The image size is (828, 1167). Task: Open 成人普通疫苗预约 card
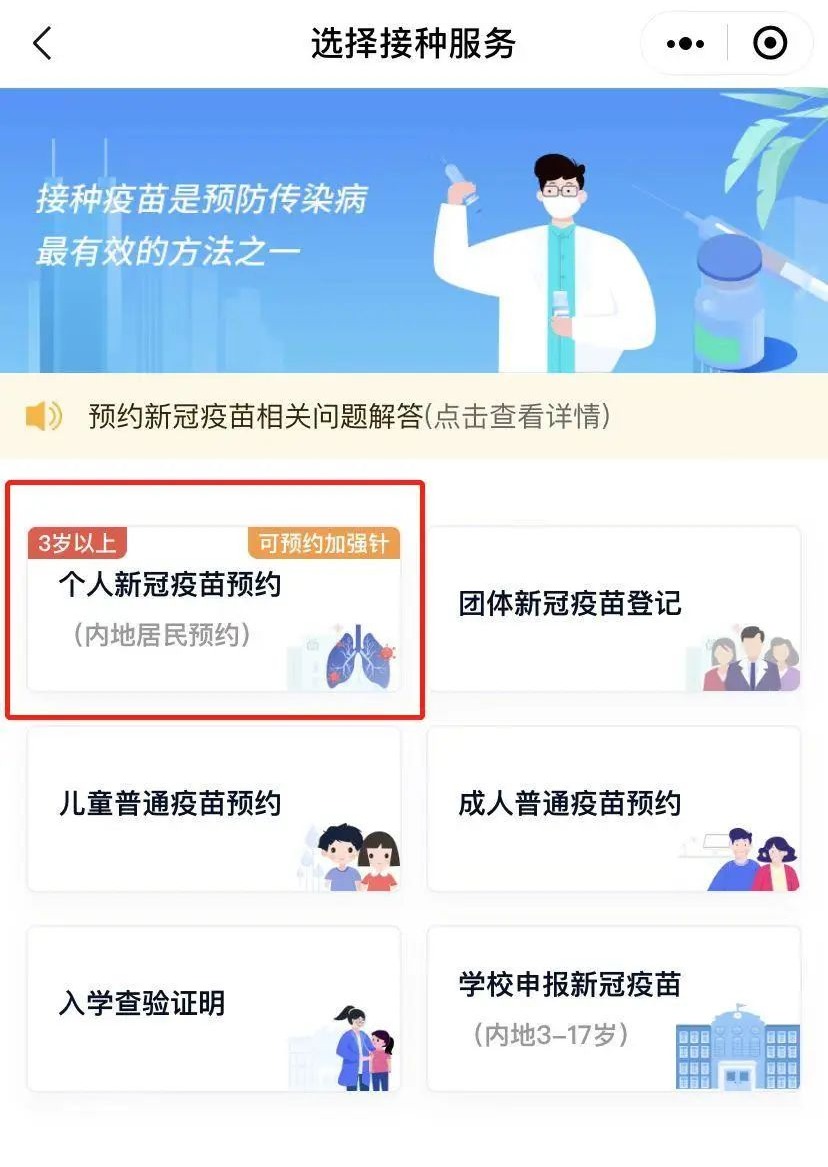[614, 808]
